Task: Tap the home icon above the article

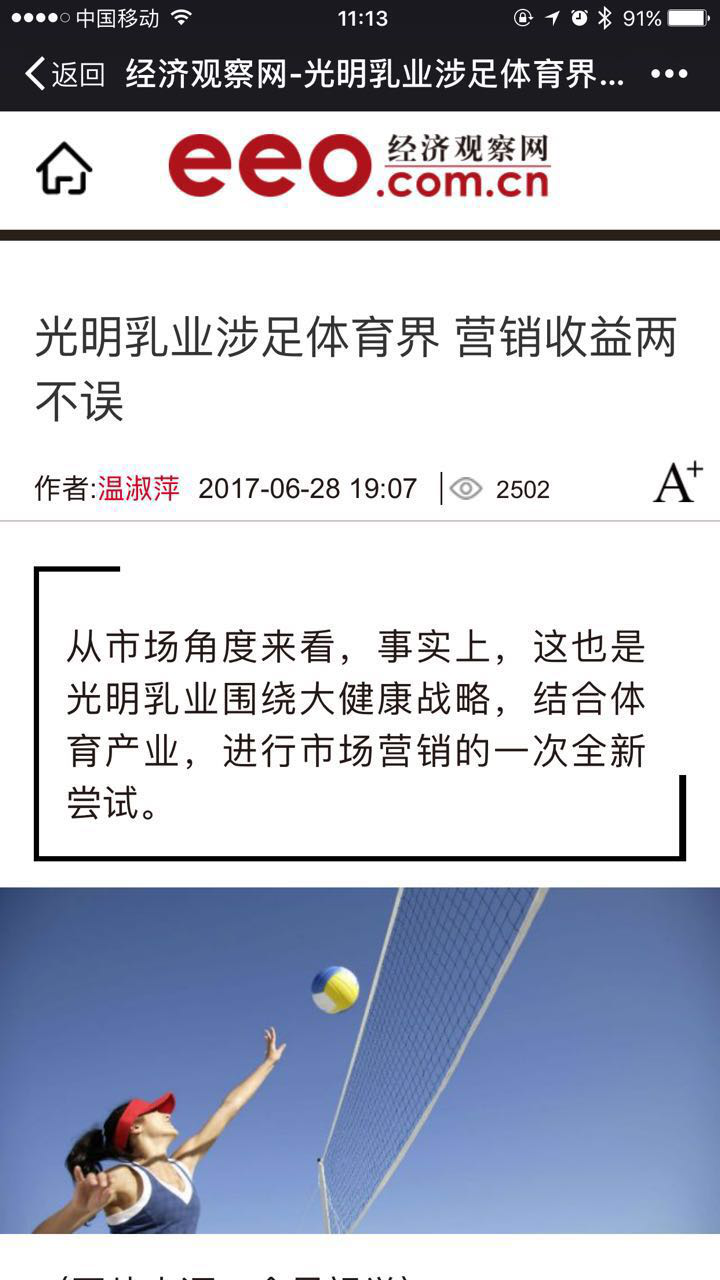Action: 62,168
